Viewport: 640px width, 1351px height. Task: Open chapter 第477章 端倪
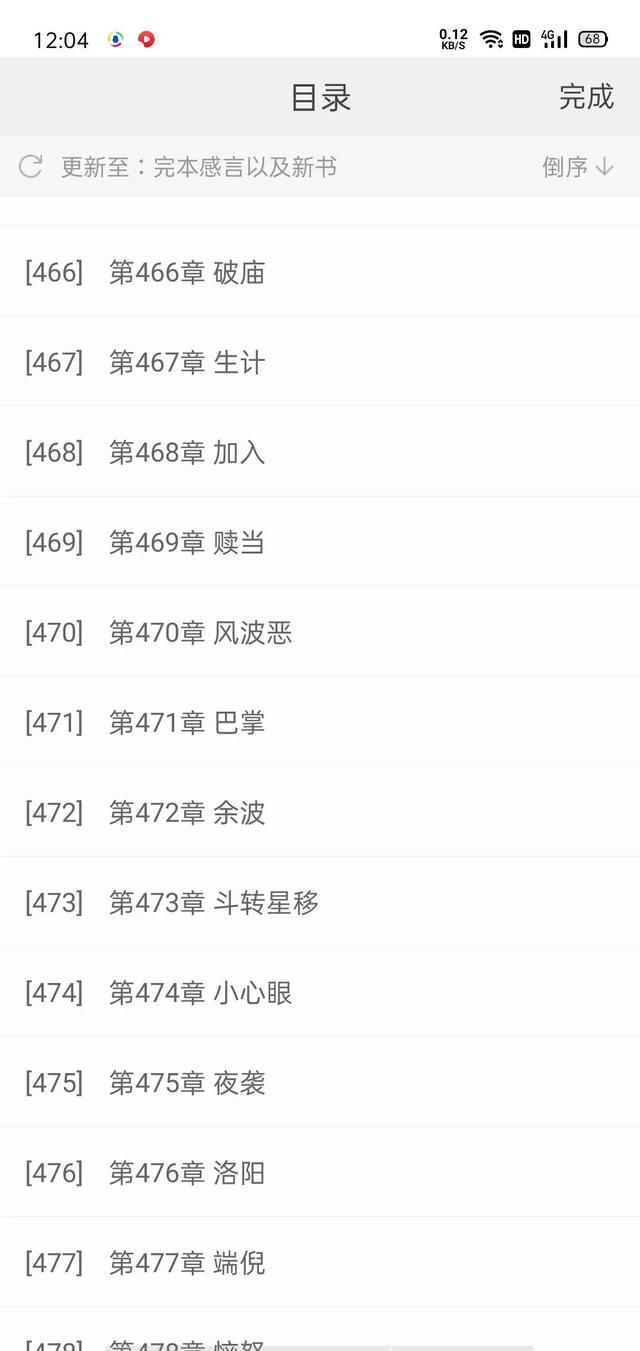pos(320,1262)
